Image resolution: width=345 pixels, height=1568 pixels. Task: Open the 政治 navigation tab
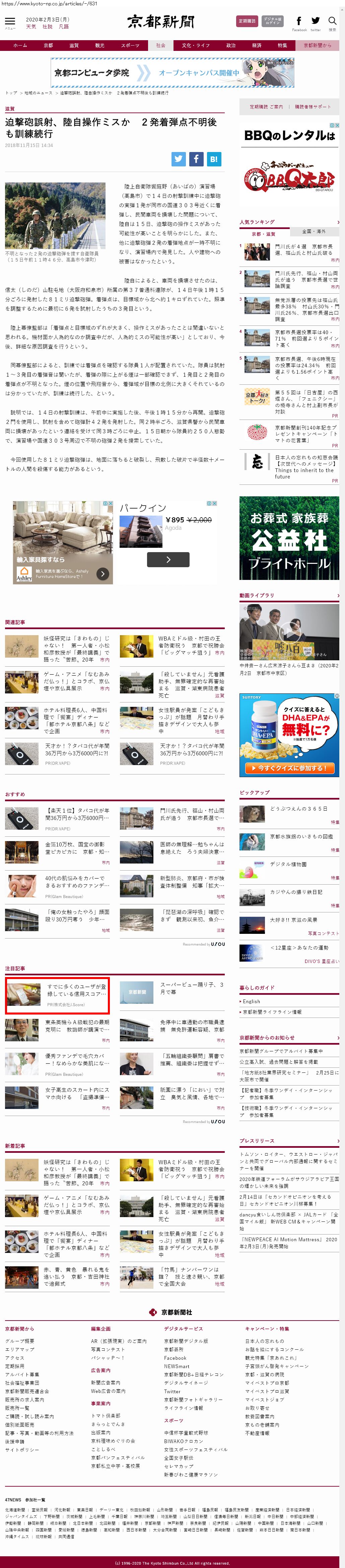[230, 46]
